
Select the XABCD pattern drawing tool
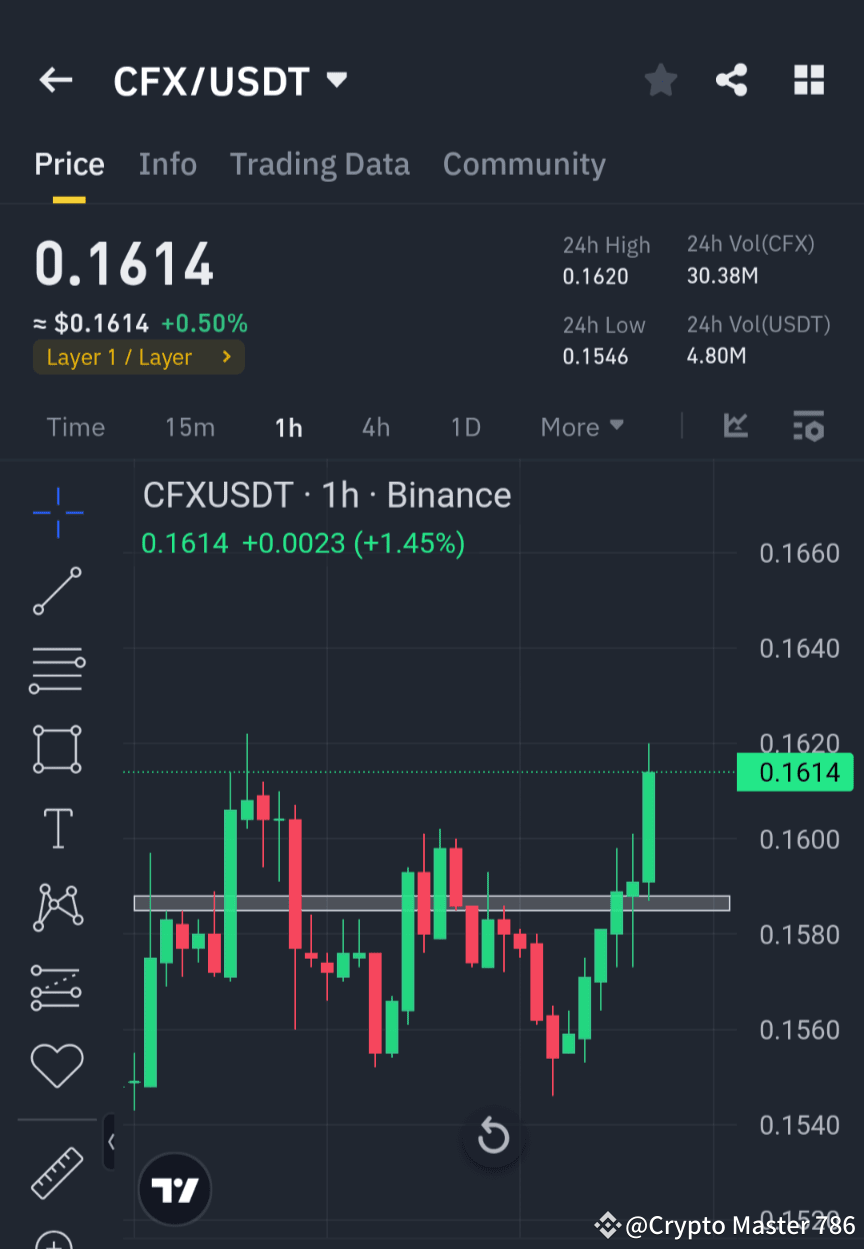point(57,907)
